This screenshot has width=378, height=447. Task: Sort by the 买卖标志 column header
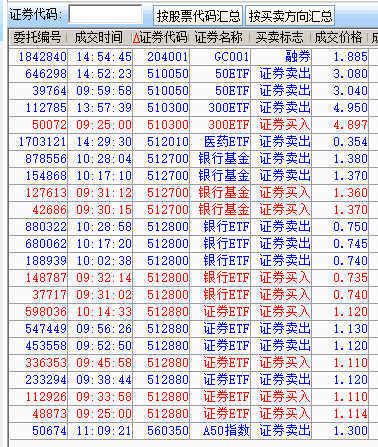click(x=280, y=37)
